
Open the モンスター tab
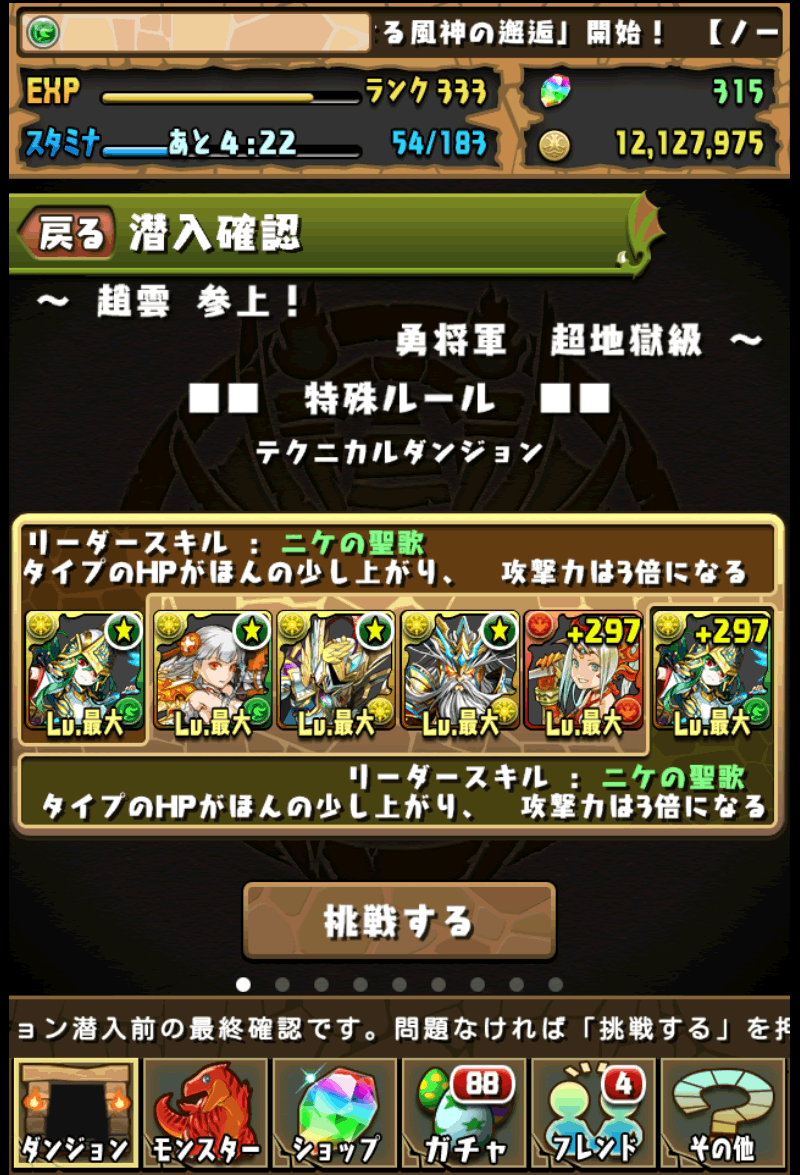(x=205, y=1112)
